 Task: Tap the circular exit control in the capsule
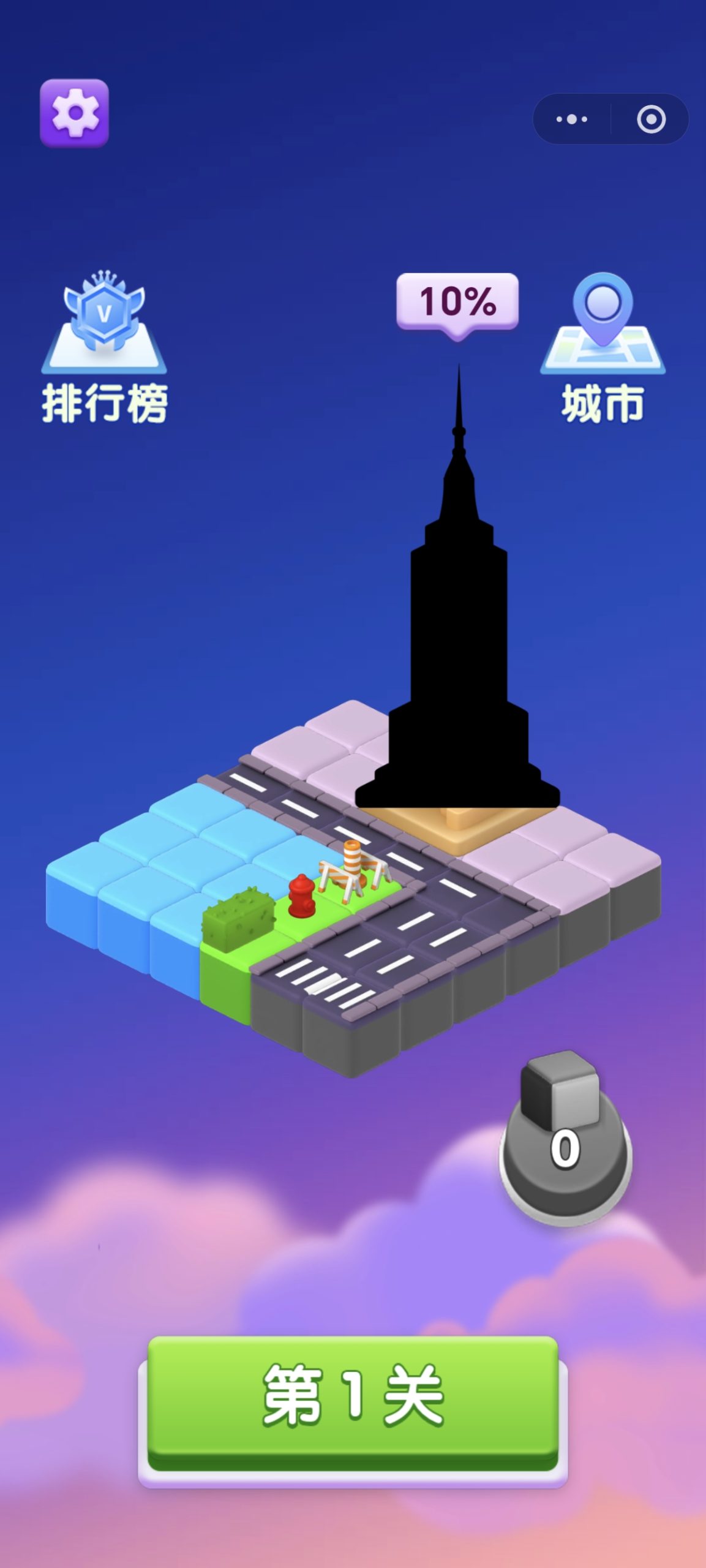coord(651,120)
